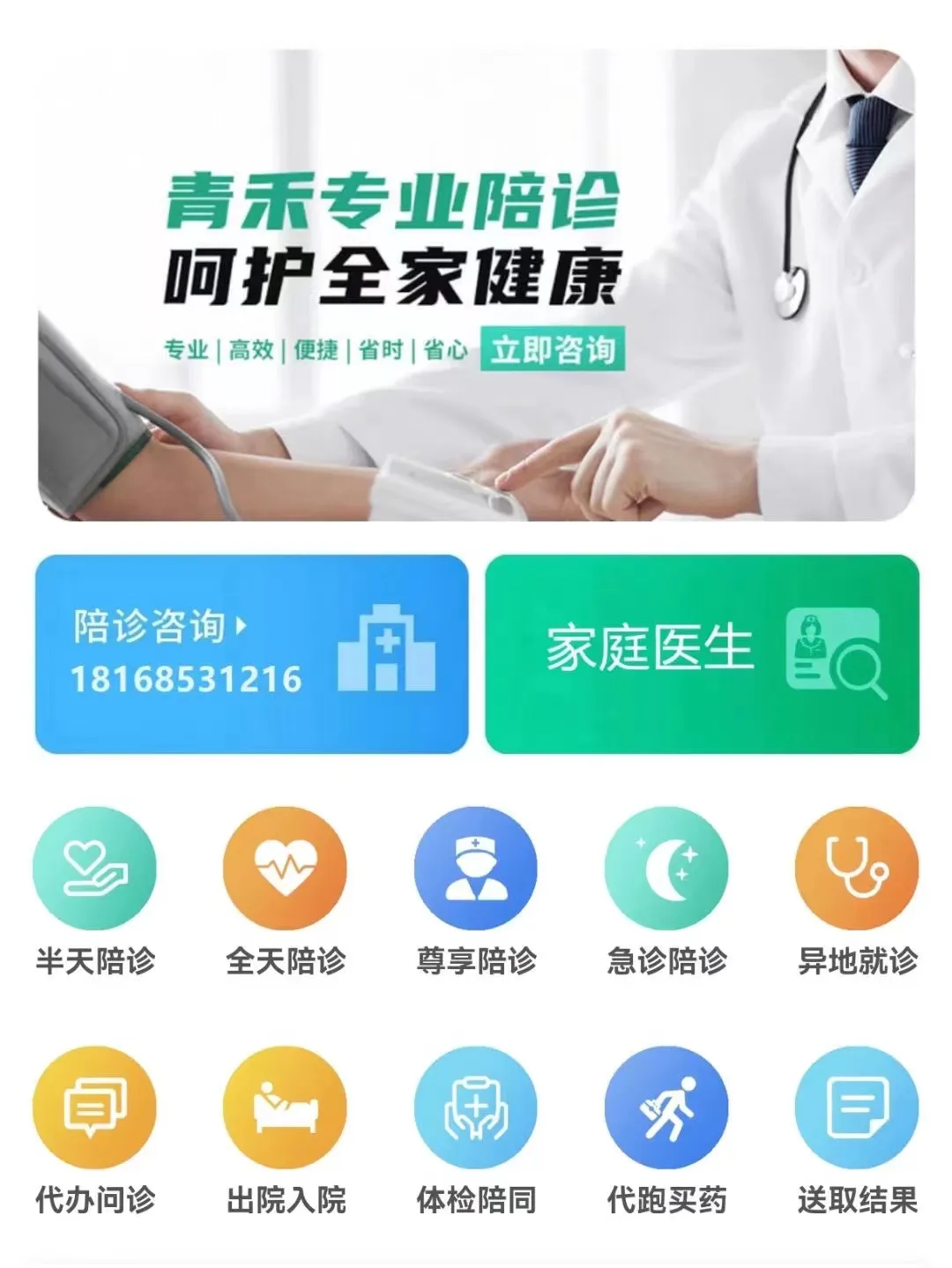Open the 青禾专业陪诊 banner
This screenshot has height=1268, width=952.
click(x=476, y=284)
